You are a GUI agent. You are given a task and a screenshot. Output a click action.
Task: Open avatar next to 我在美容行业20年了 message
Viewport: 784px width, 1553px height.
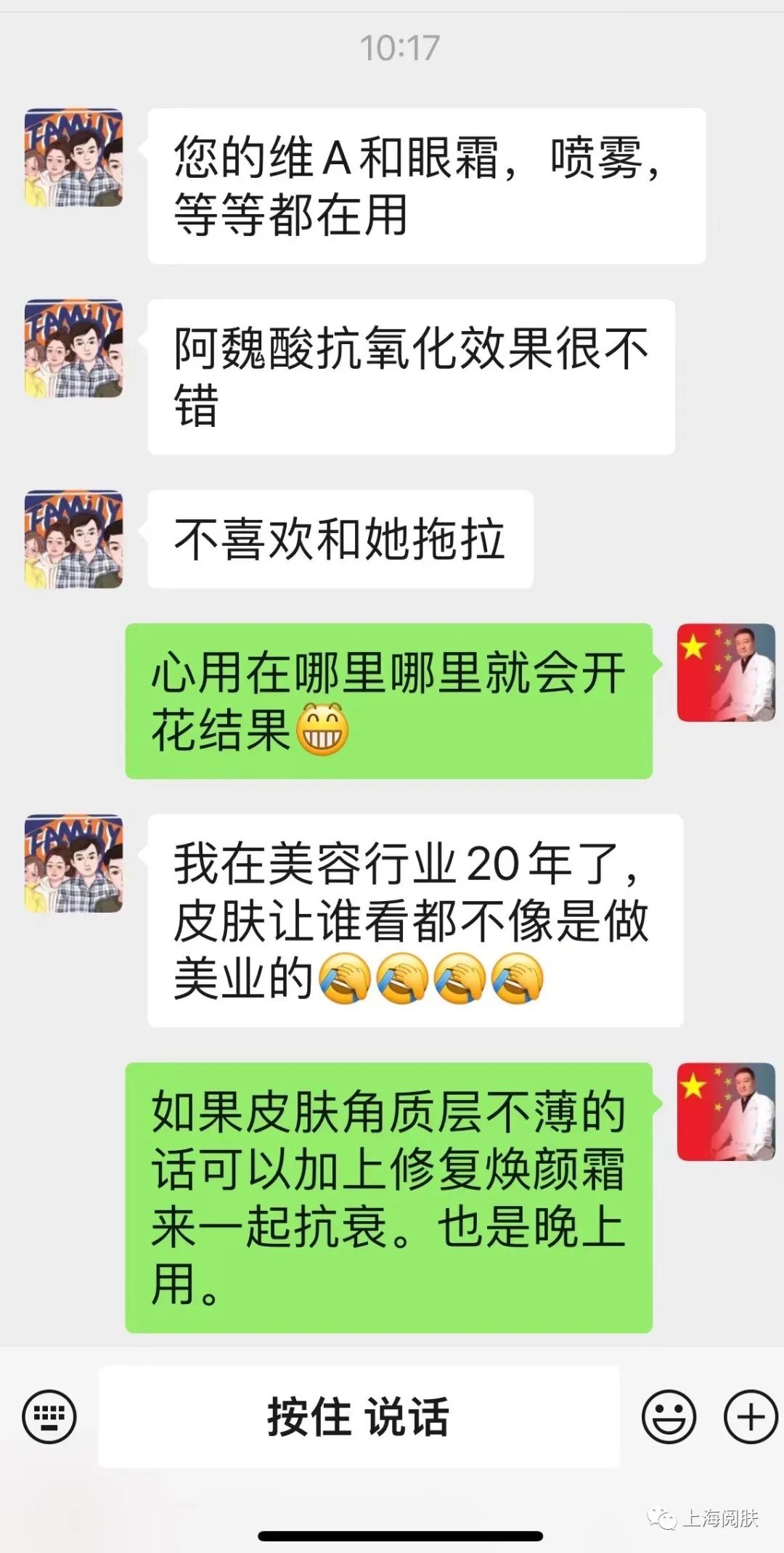[73, 863]
